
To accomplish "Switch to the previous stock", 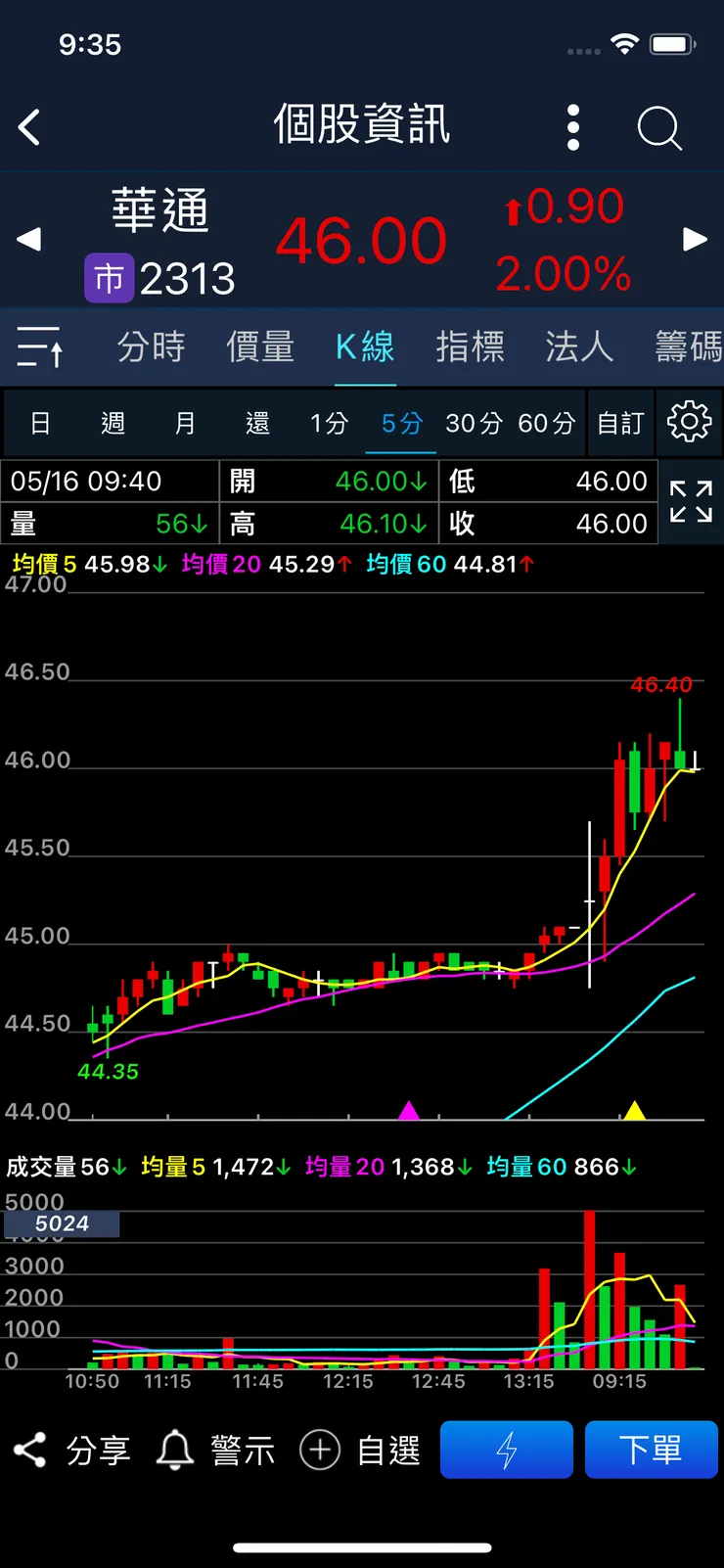I will tap(29, 239).
